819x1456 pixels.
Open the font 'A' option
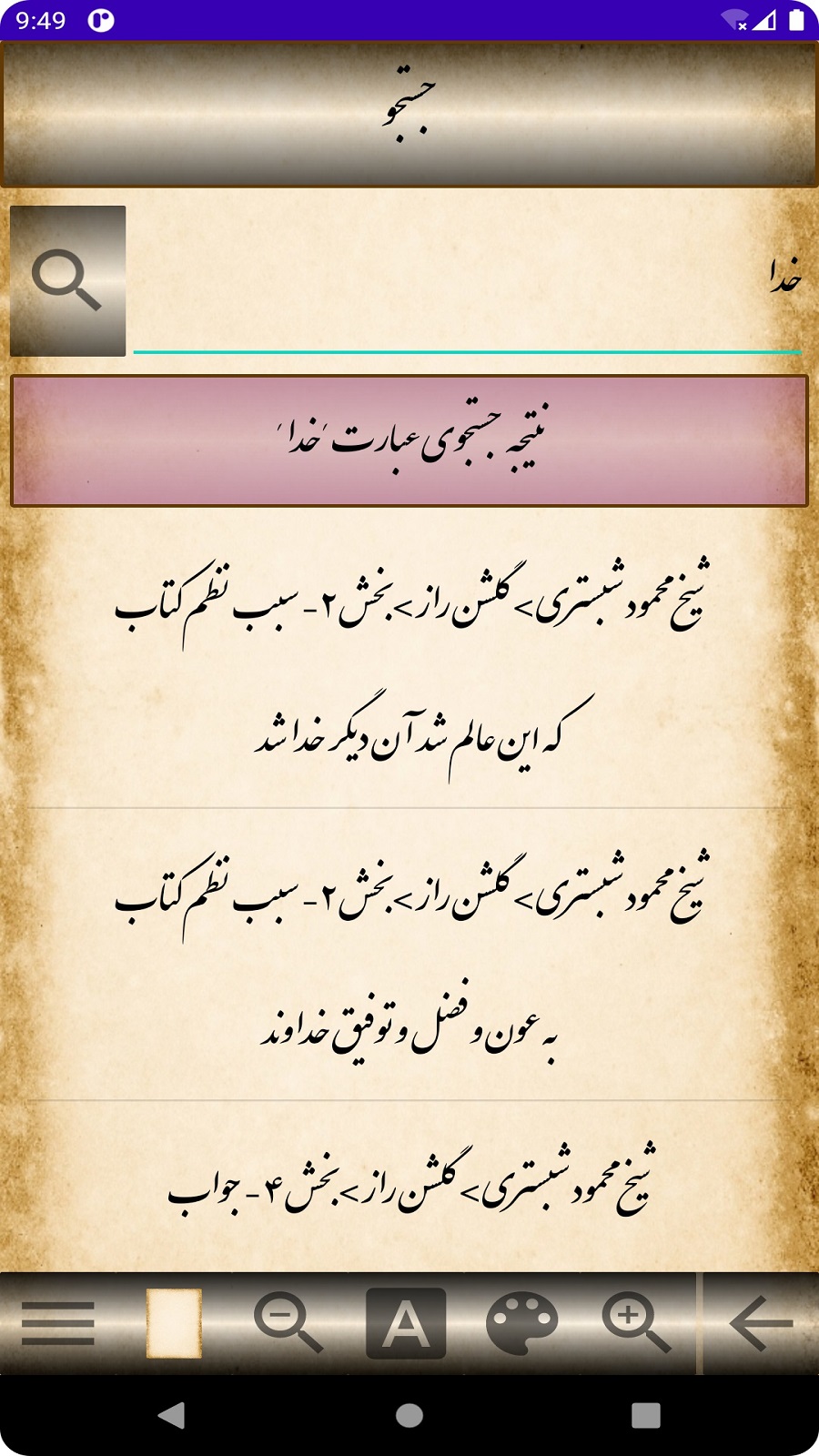(x=406, y=1322)
